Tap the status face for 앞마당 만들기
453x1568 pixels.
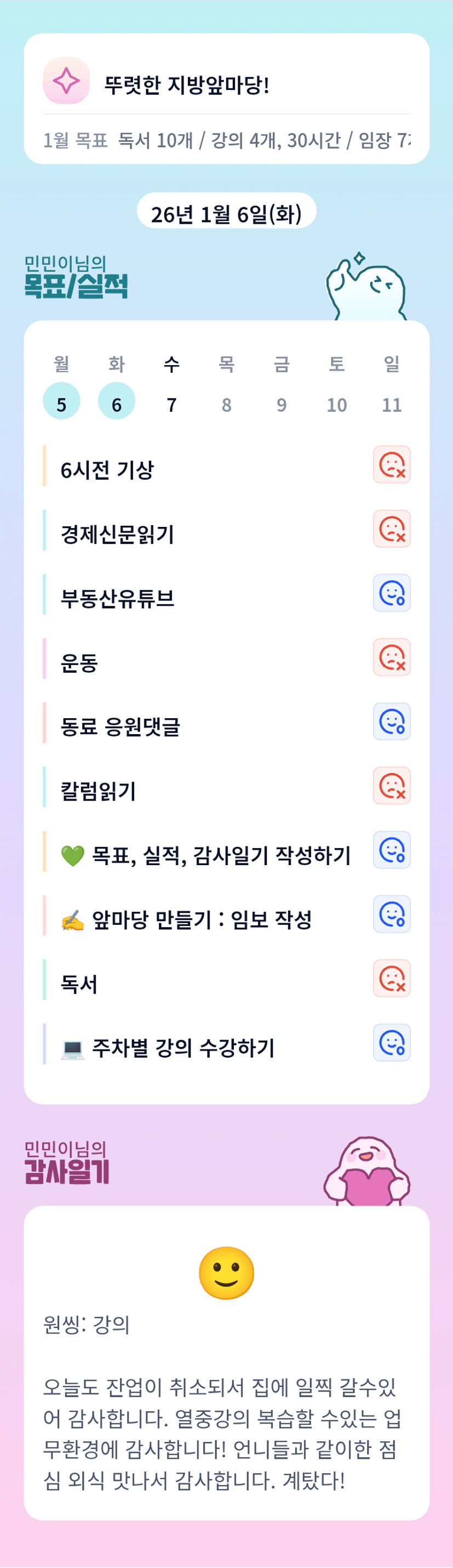[392, 913]
